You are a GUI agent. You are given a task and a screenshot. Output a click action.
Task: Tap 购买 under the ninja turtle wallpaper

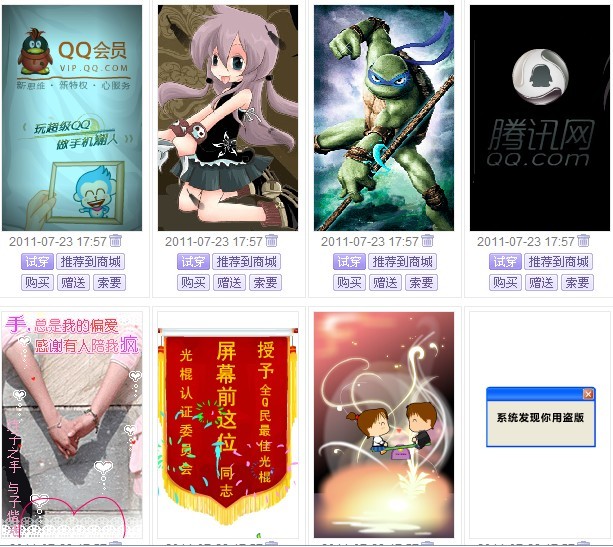tap(349, 283)
